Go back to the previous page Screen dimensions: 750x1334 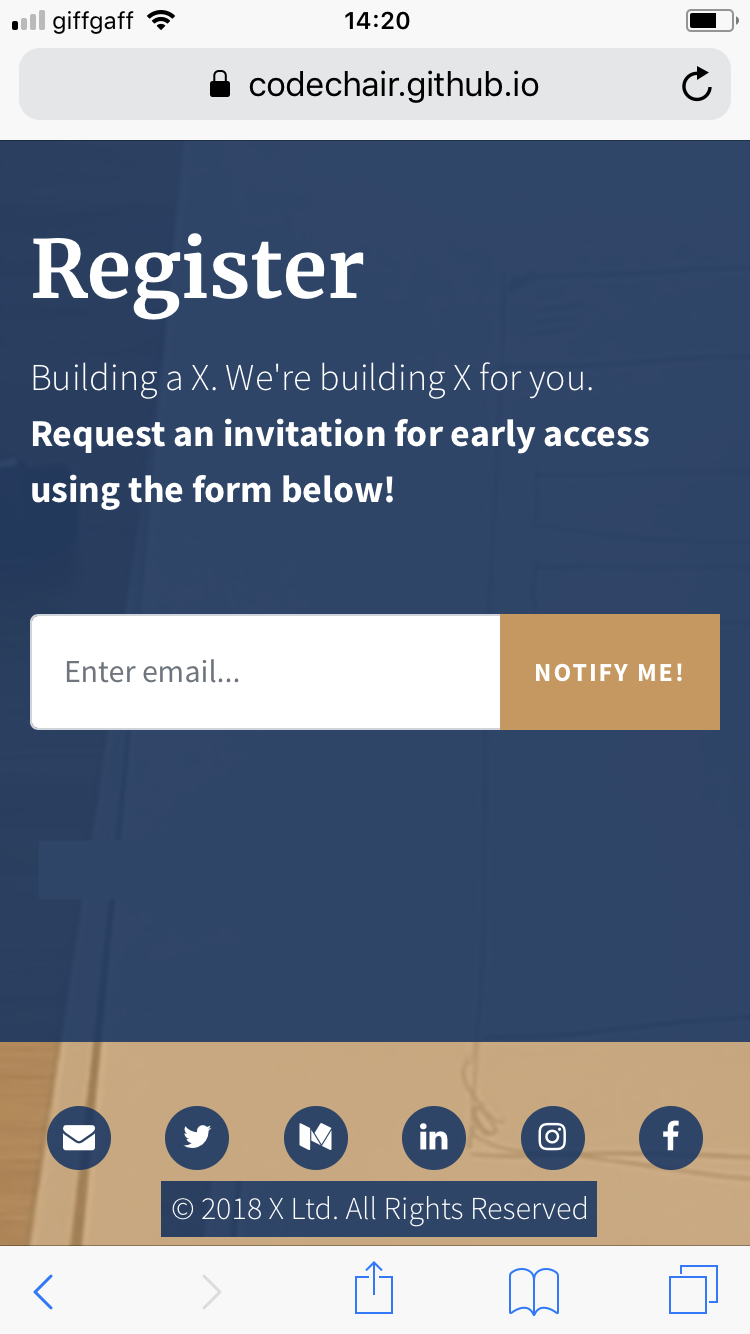[43, 1291]
